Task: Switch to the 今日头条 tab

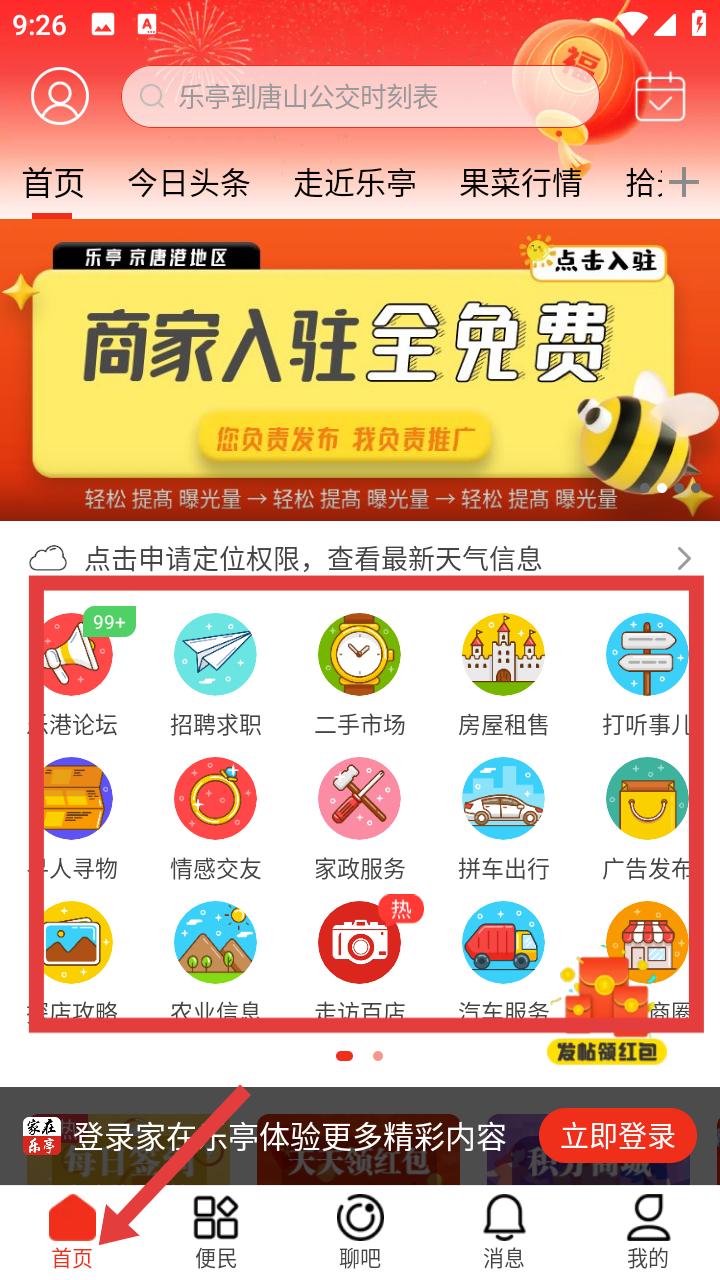Action: [x=188, y=183]
